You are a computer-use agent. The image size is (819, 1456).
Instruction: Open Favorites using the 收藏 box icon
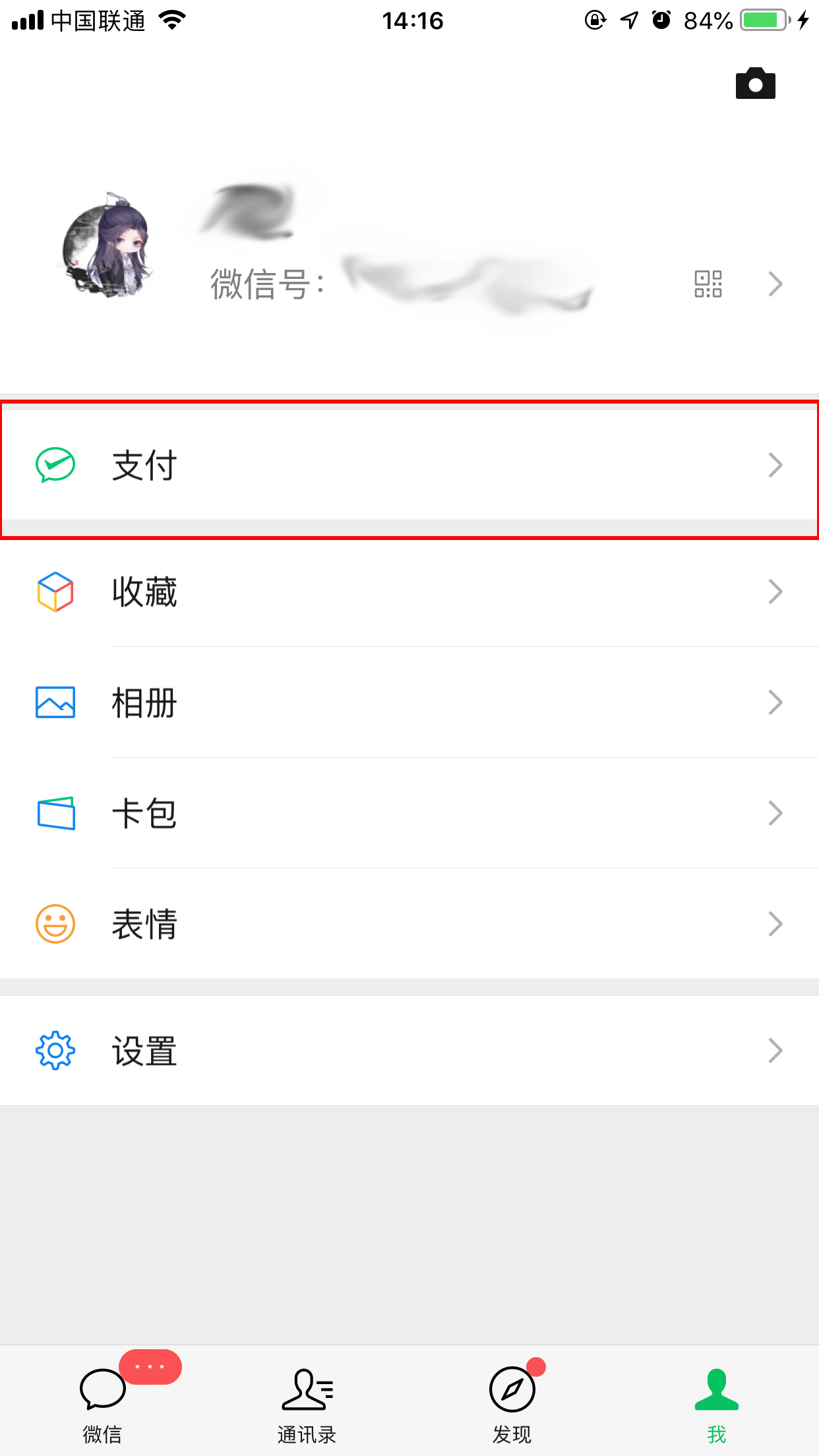55,592
